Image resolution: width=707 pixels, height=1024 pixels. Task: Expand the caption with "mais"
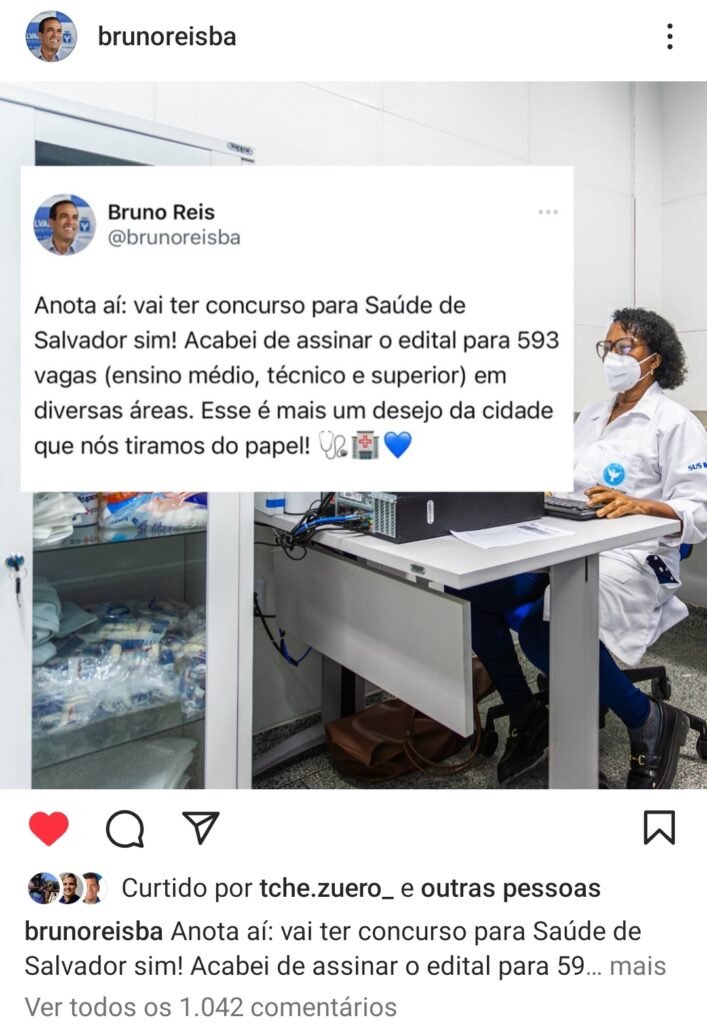click(637, 967)
